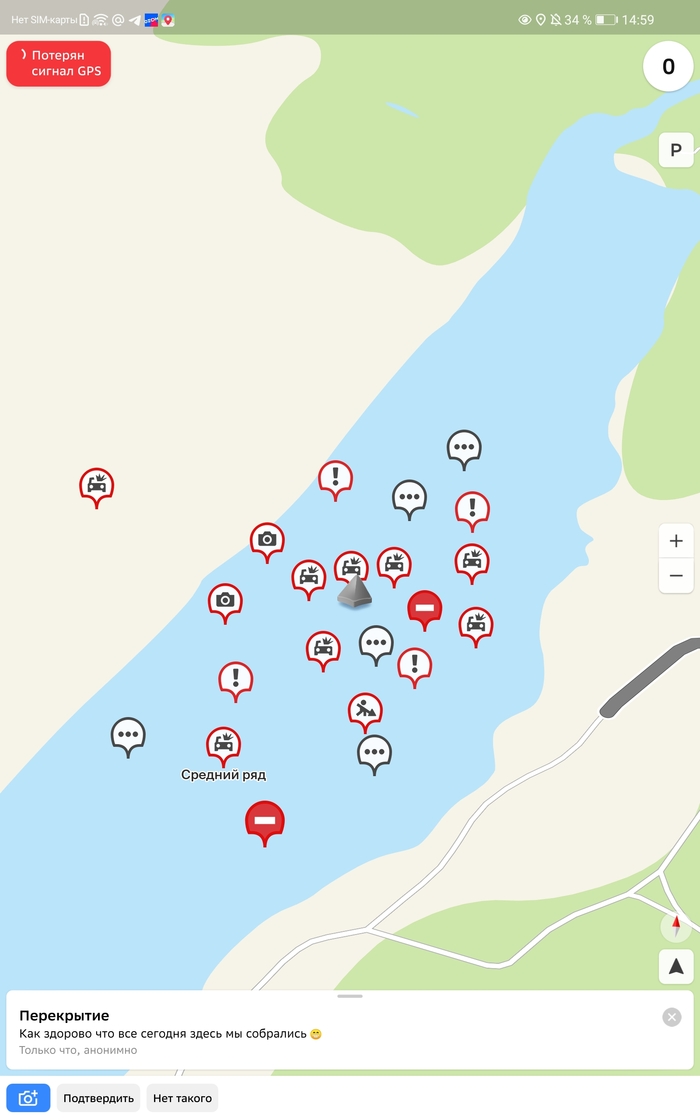The height and width of the screenshot is (1120, 700).
Task: Zoom in on the map
Action: [676, 541]
